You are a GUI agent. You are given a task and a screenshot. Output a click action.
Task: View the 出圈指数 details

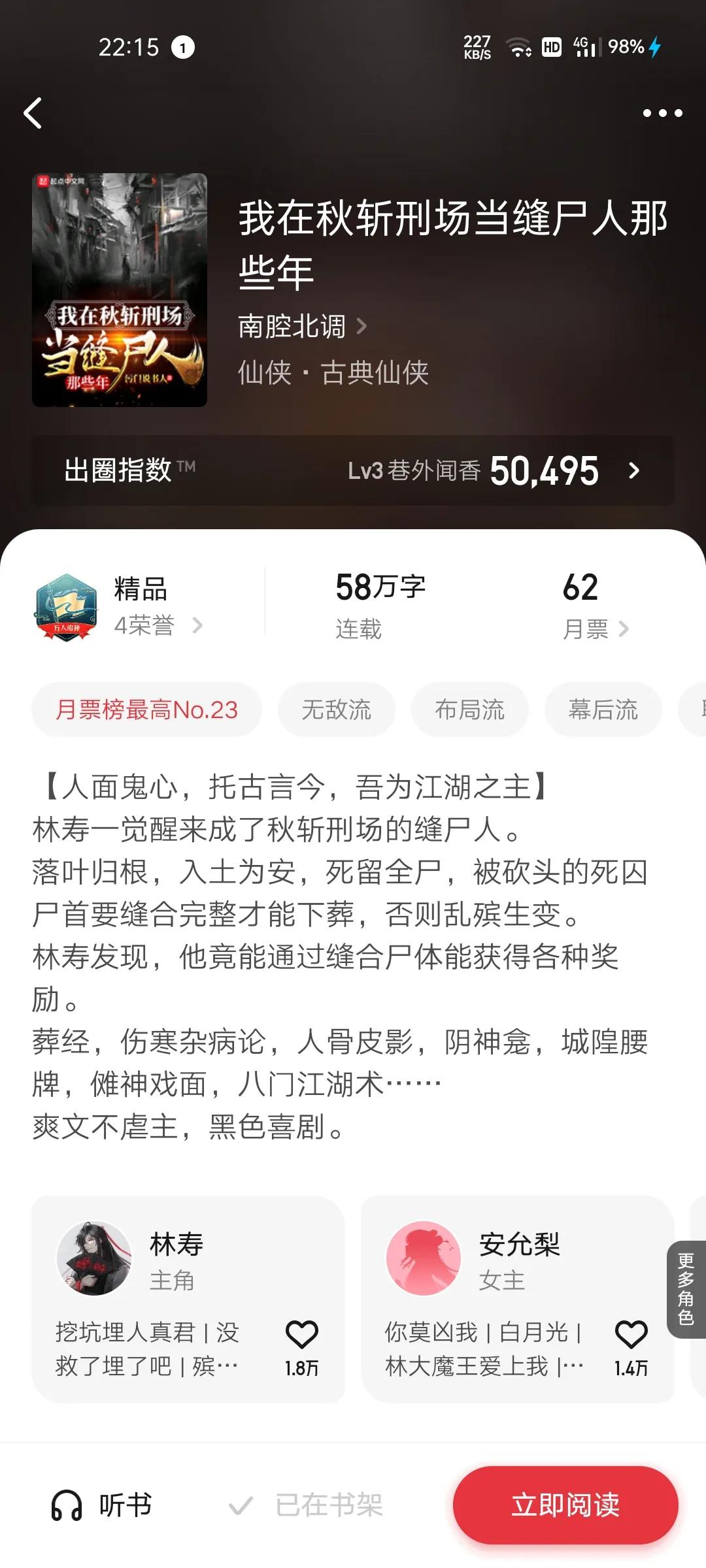point(353,470)
